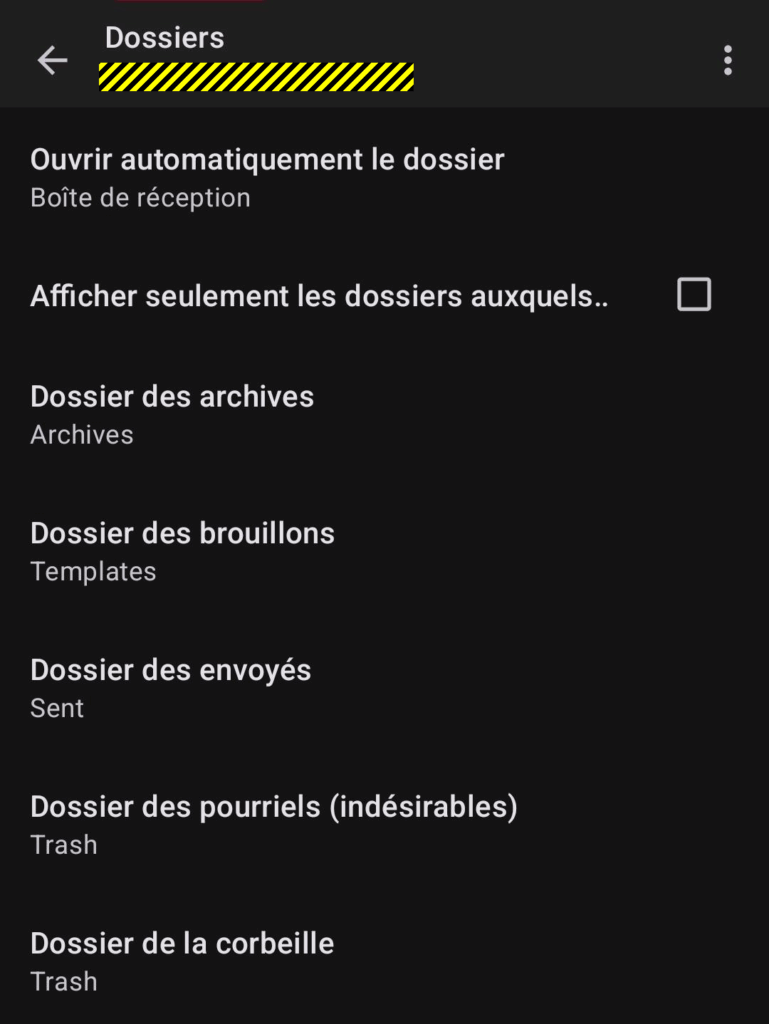Open 'Ouvrir automatiquement le dossier' setting
Image resolution: width=769 pixels, height=1024 pixels.
(x=267, y=178)
